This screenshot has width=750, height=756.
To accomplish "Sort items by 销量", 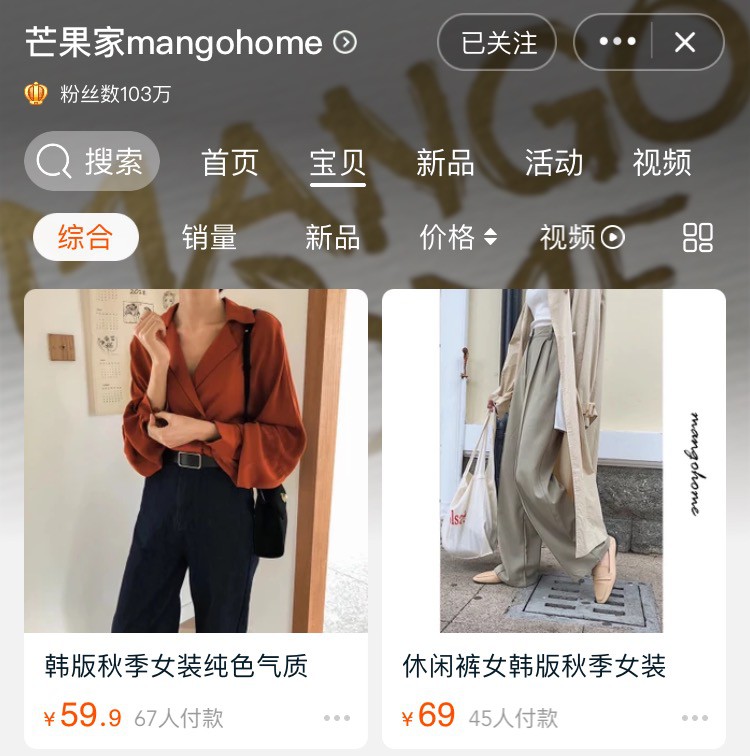I will point(209,237).
